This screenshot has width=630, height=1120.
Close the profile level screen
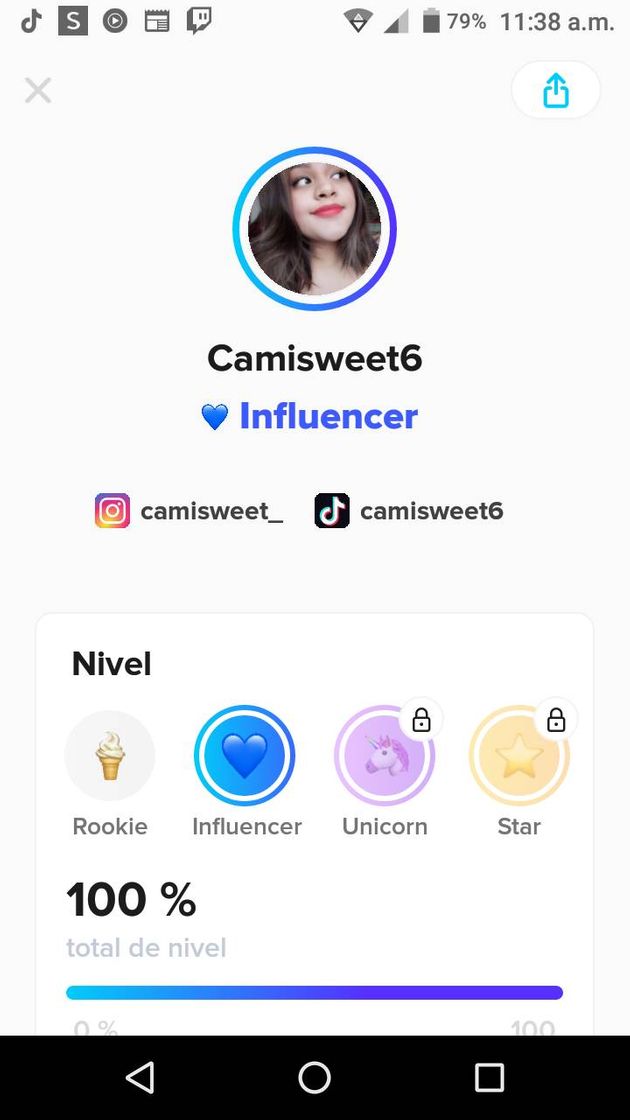coord(38,91)
